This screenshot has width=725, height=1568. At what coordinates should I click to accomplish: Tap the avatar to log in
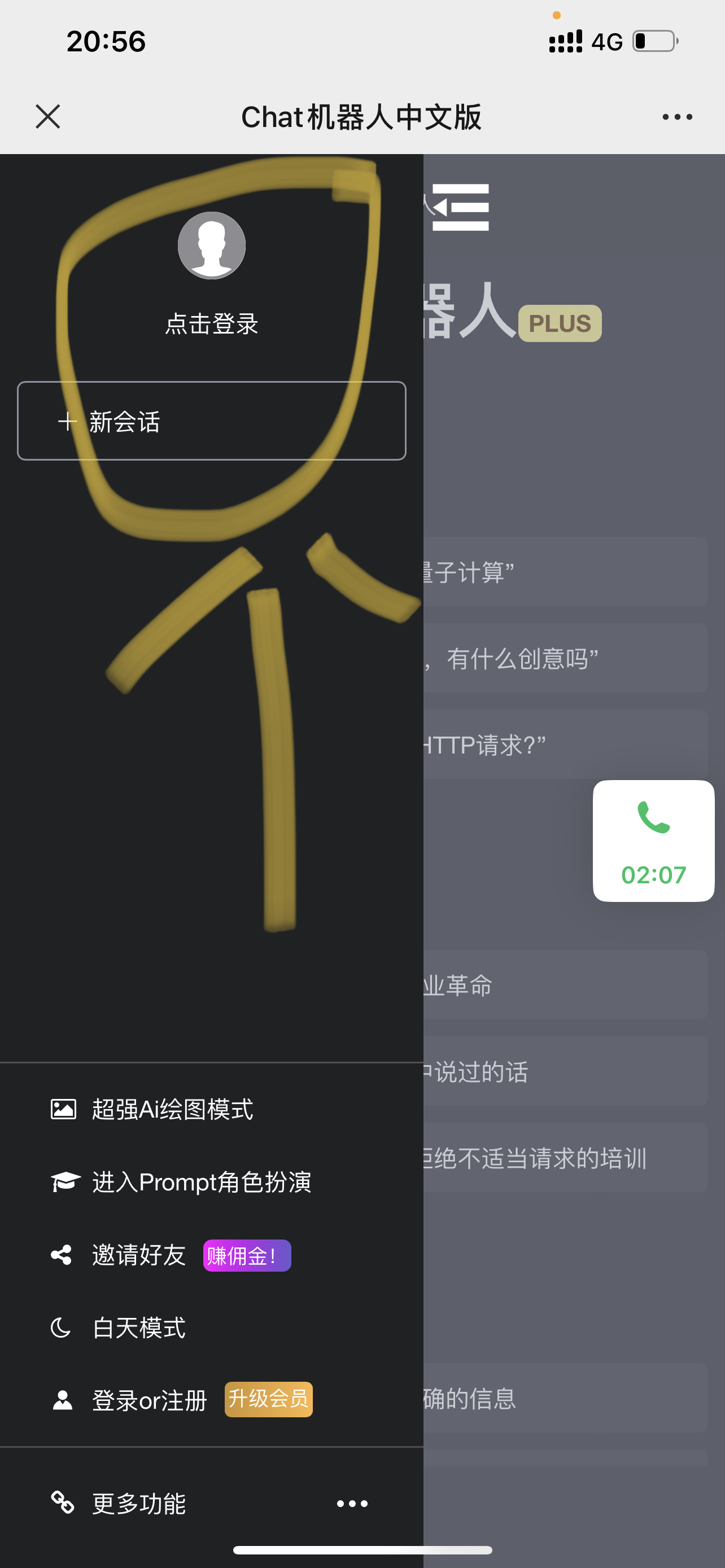coord(211,246)
